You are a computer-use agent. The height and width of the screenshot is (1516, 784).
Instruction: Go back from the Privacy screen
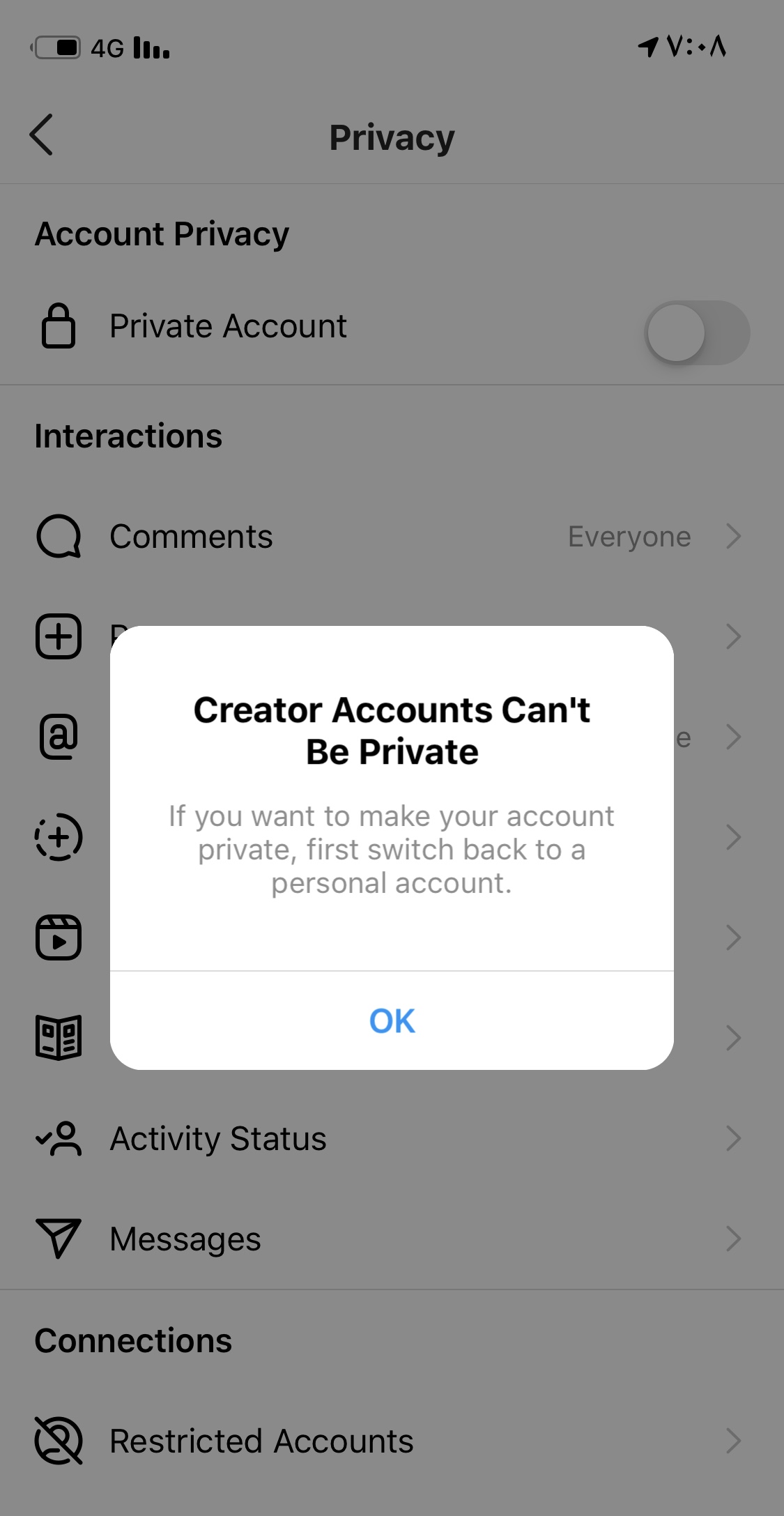(x=42, y=135)
